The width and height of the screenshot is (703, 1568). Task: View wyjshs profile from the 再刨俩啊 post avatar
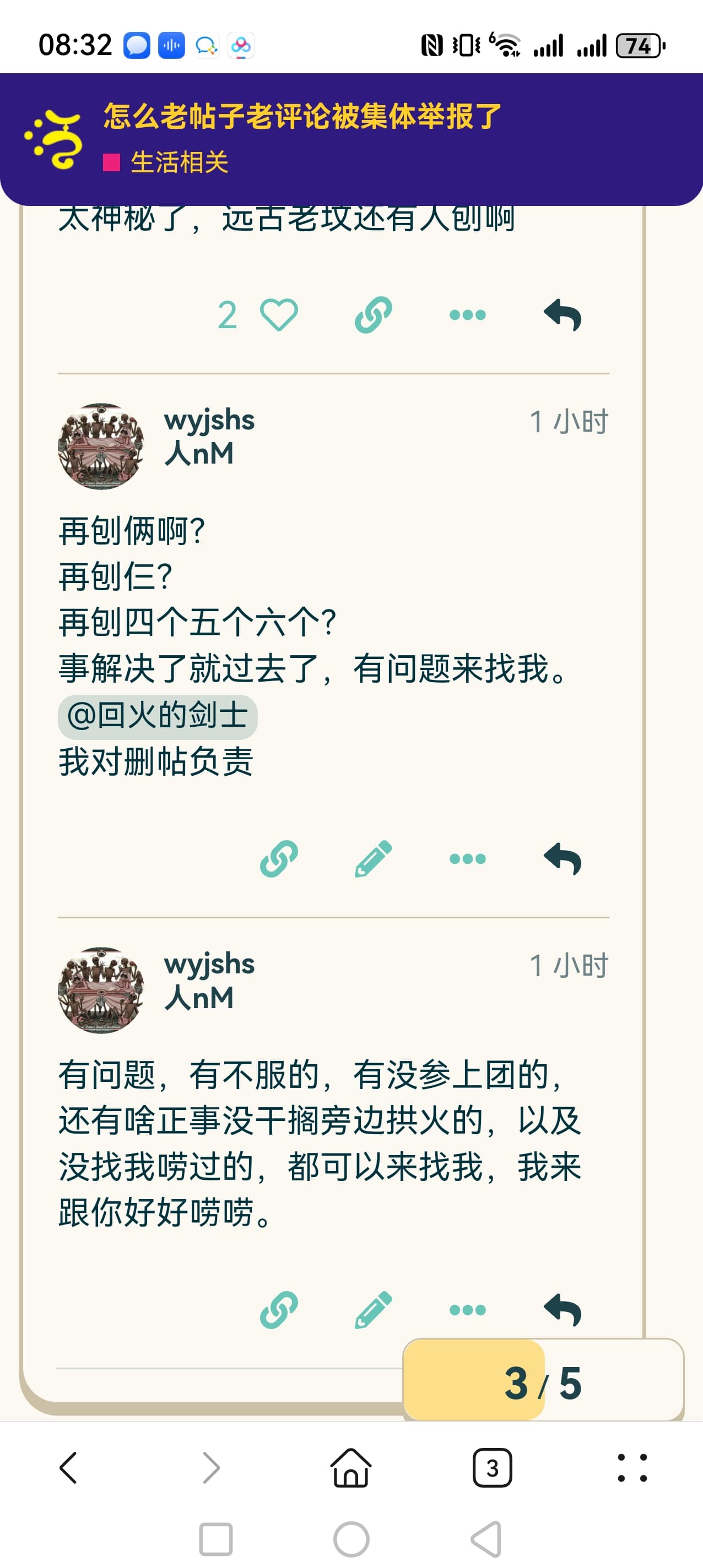pyautogui.click(x=100, y=446)
